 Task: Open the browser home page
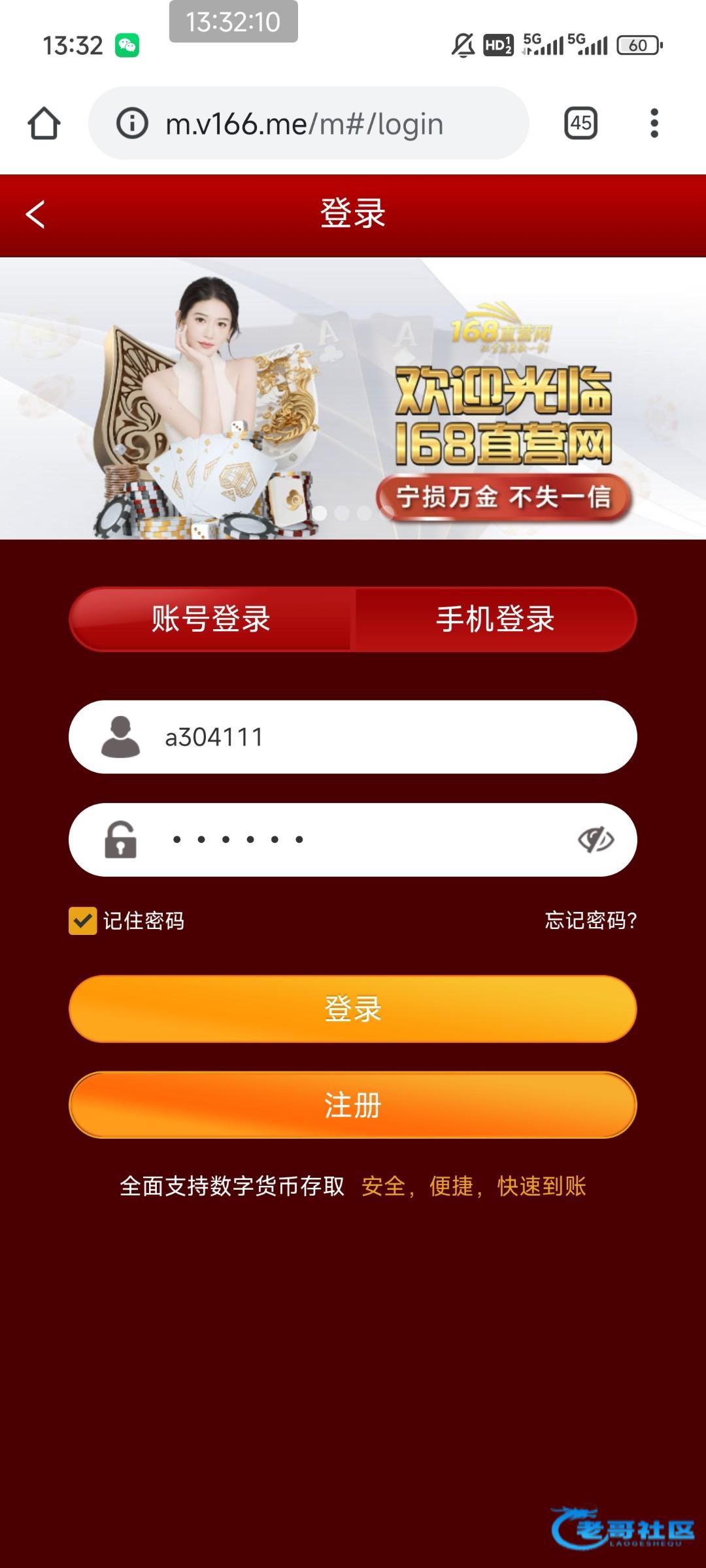44,123
